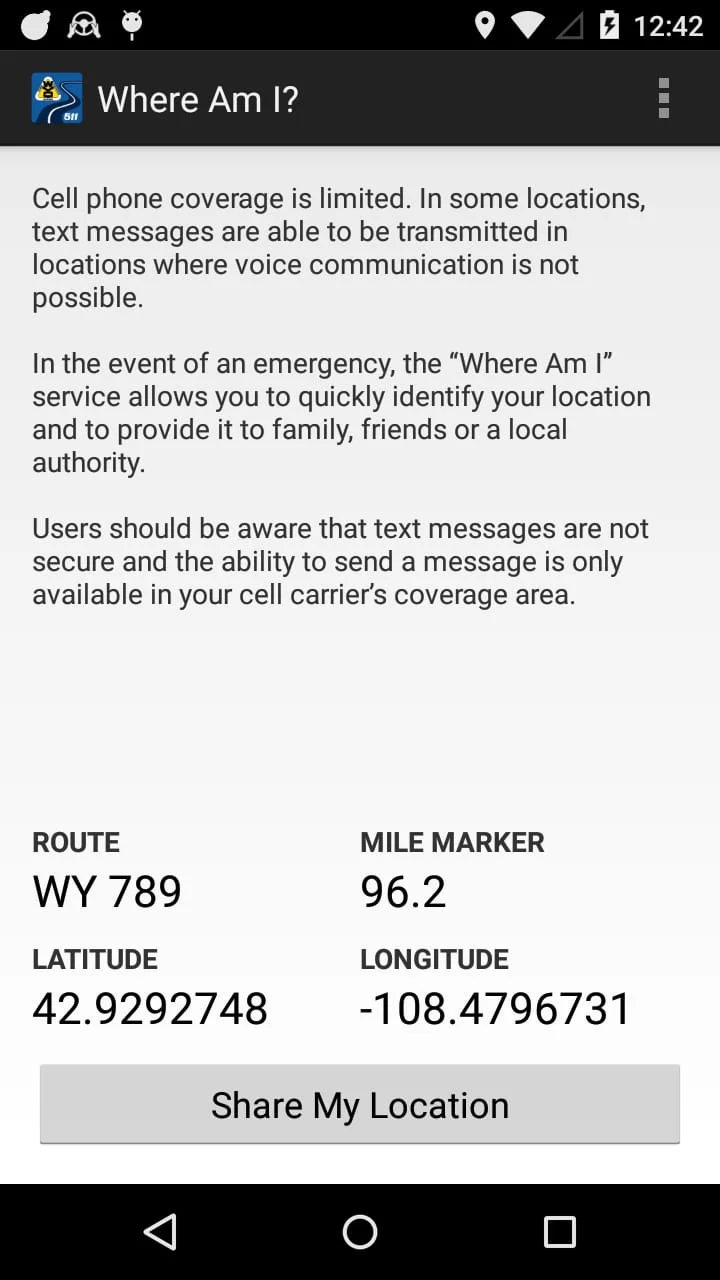The height and width of the screenshot is (1280, 720).
Task: Tap Share My Location button
Action: [x=360, y=1104]
